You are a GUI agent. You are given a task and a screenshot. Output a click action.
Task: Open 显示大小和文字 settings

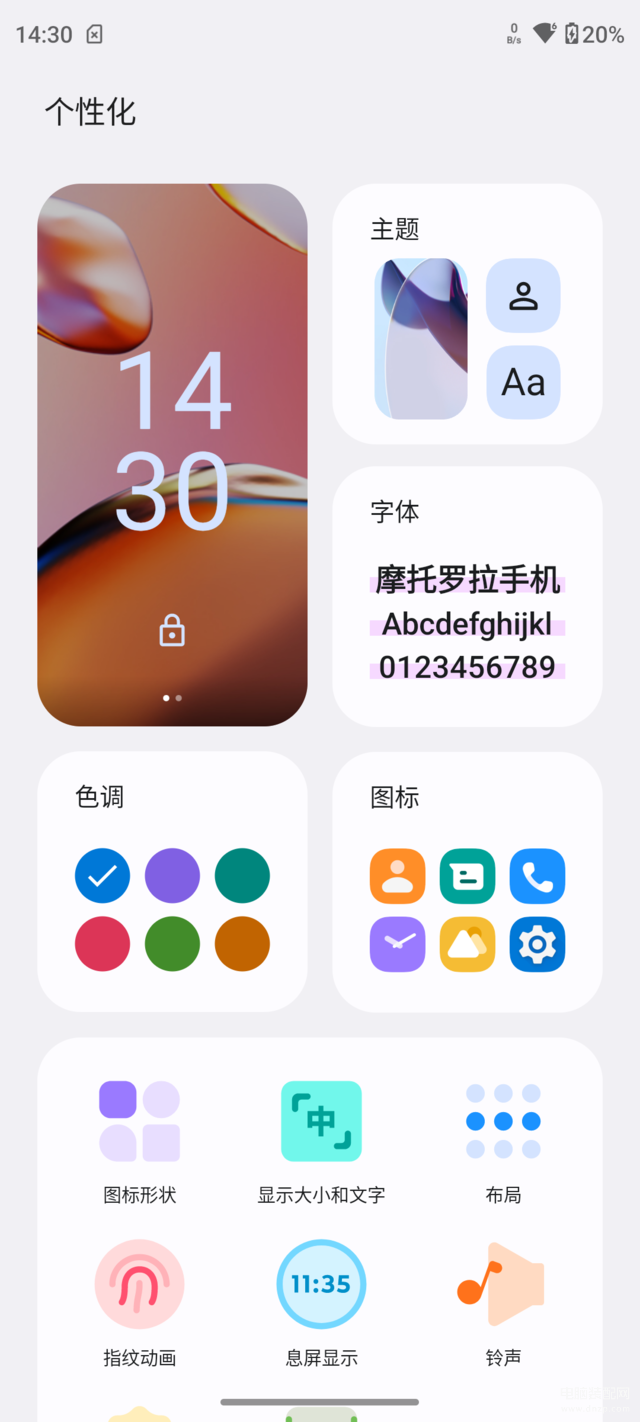pos(321,1142)
